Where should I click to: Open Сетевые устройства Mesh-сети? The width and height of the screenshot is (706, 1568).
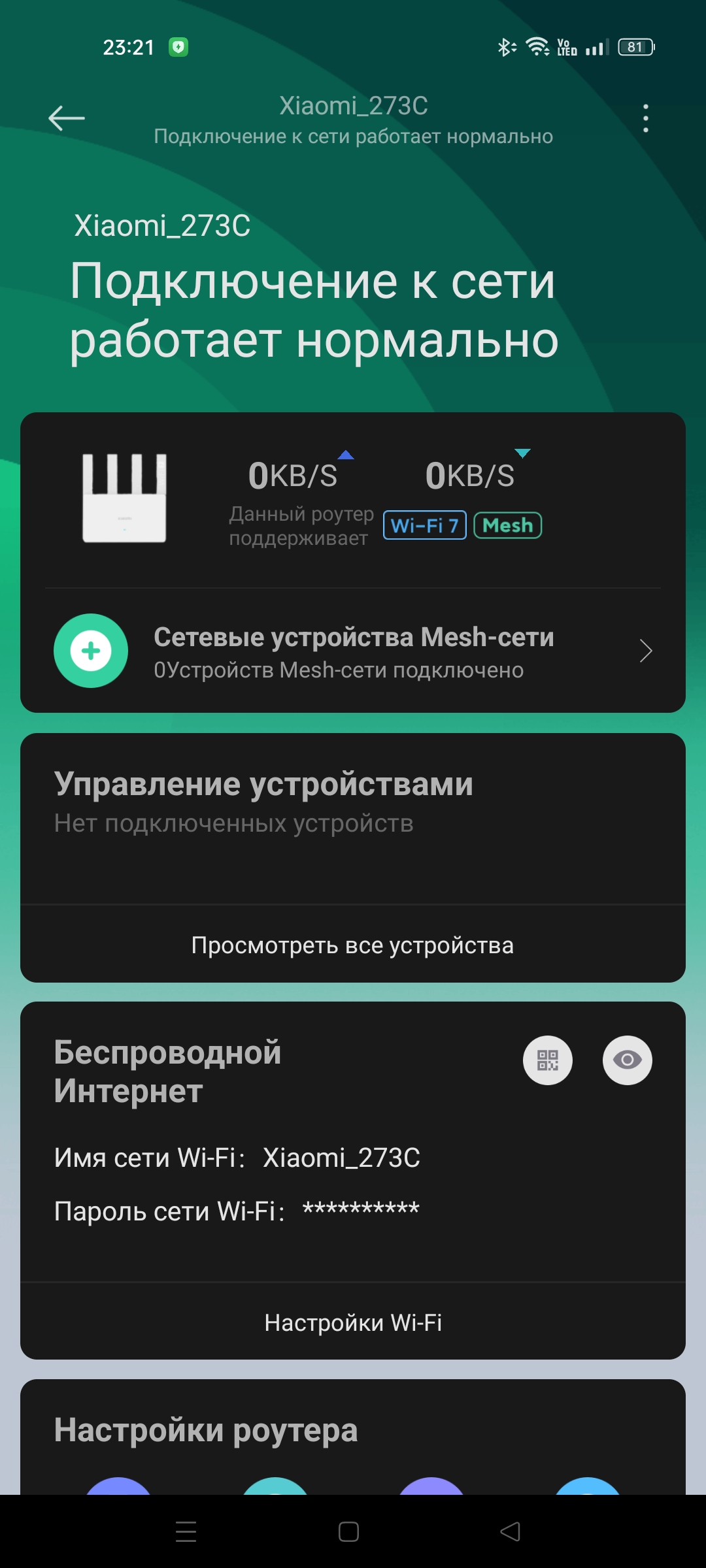(353, 651)
